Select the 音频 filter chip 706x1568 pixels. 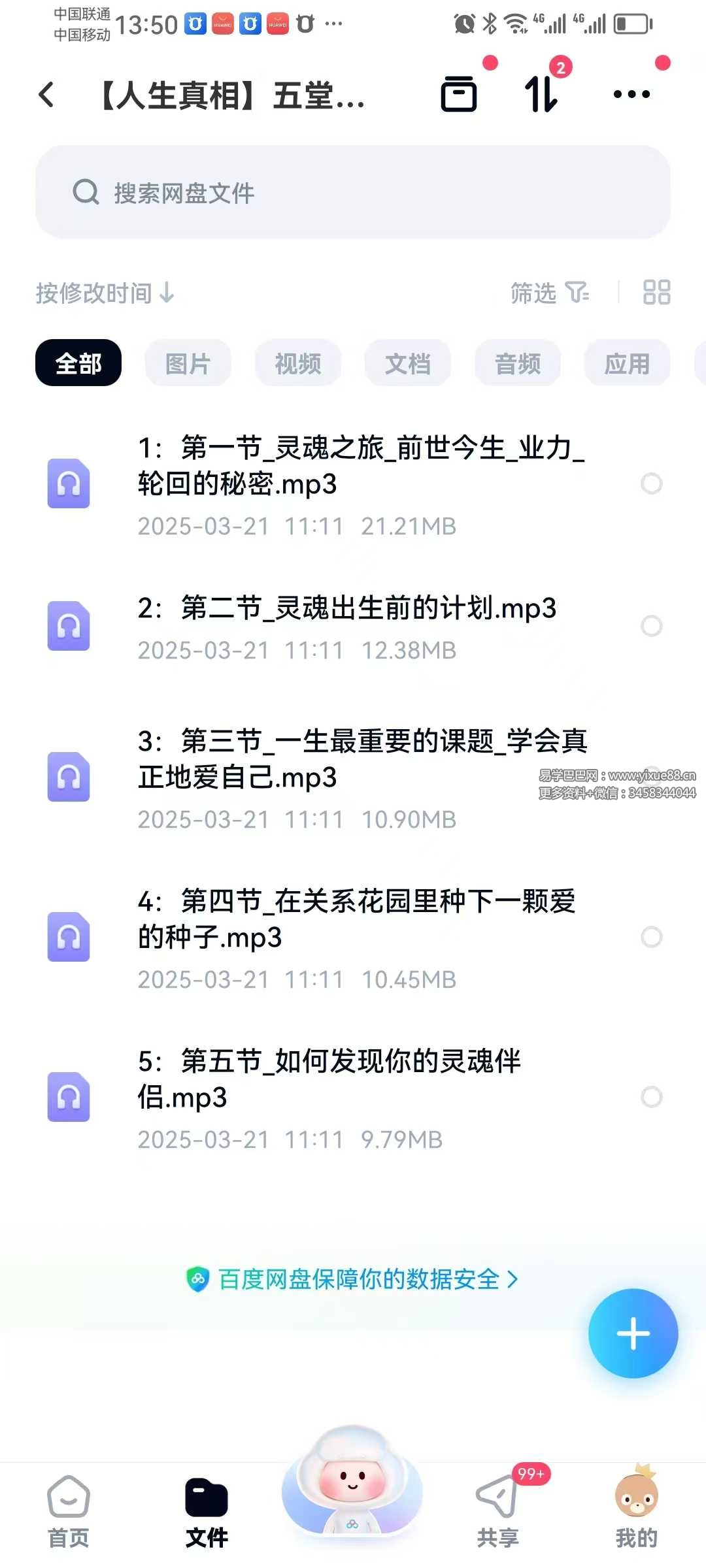pyautogui.click(x=518, y=363)
